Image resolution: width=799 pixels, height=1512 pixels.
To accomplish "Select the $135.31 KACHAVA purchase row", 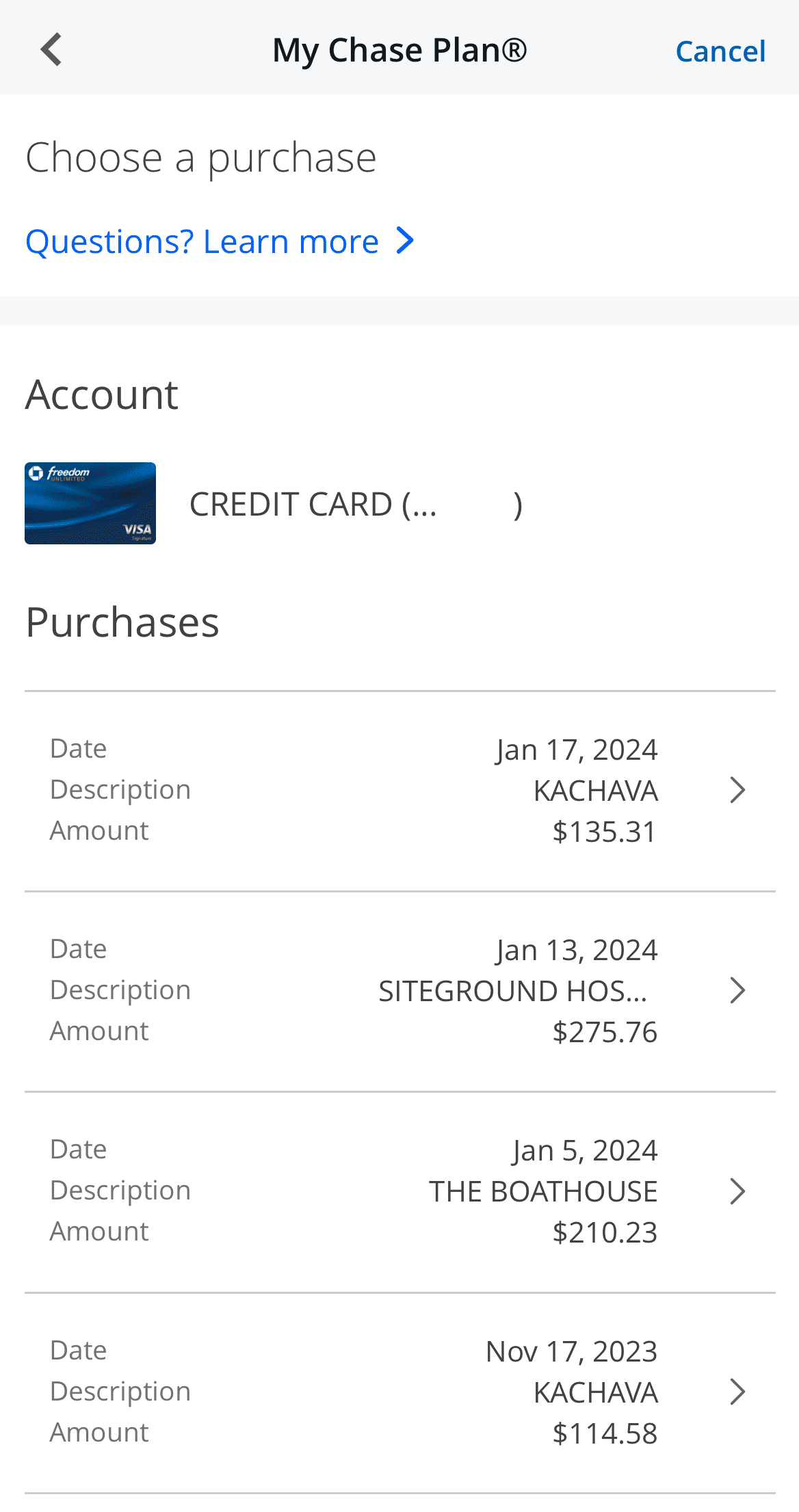I will [x=399, y=789].
